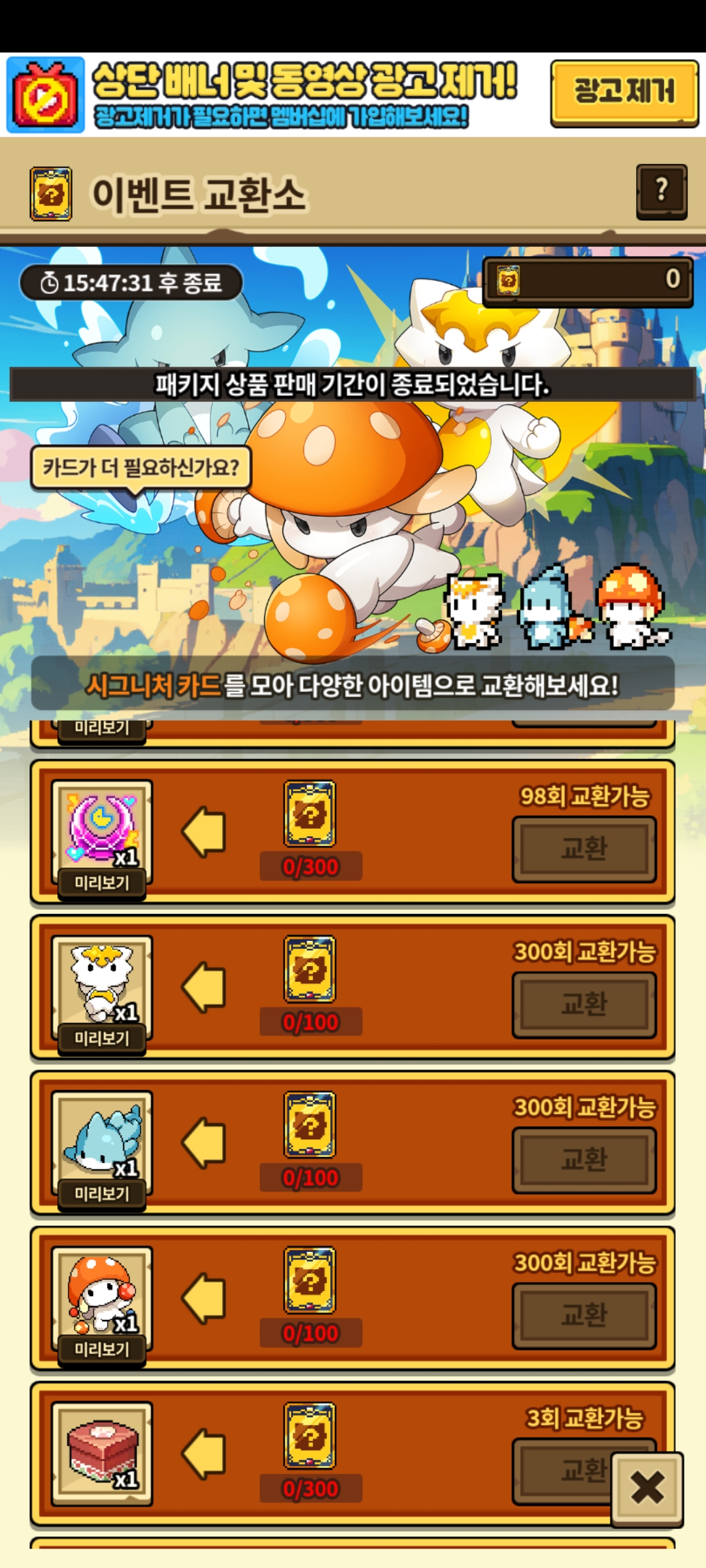
Task: Tap the 카드가 더 필요하신가요? bubble
Action: point(141,468)
